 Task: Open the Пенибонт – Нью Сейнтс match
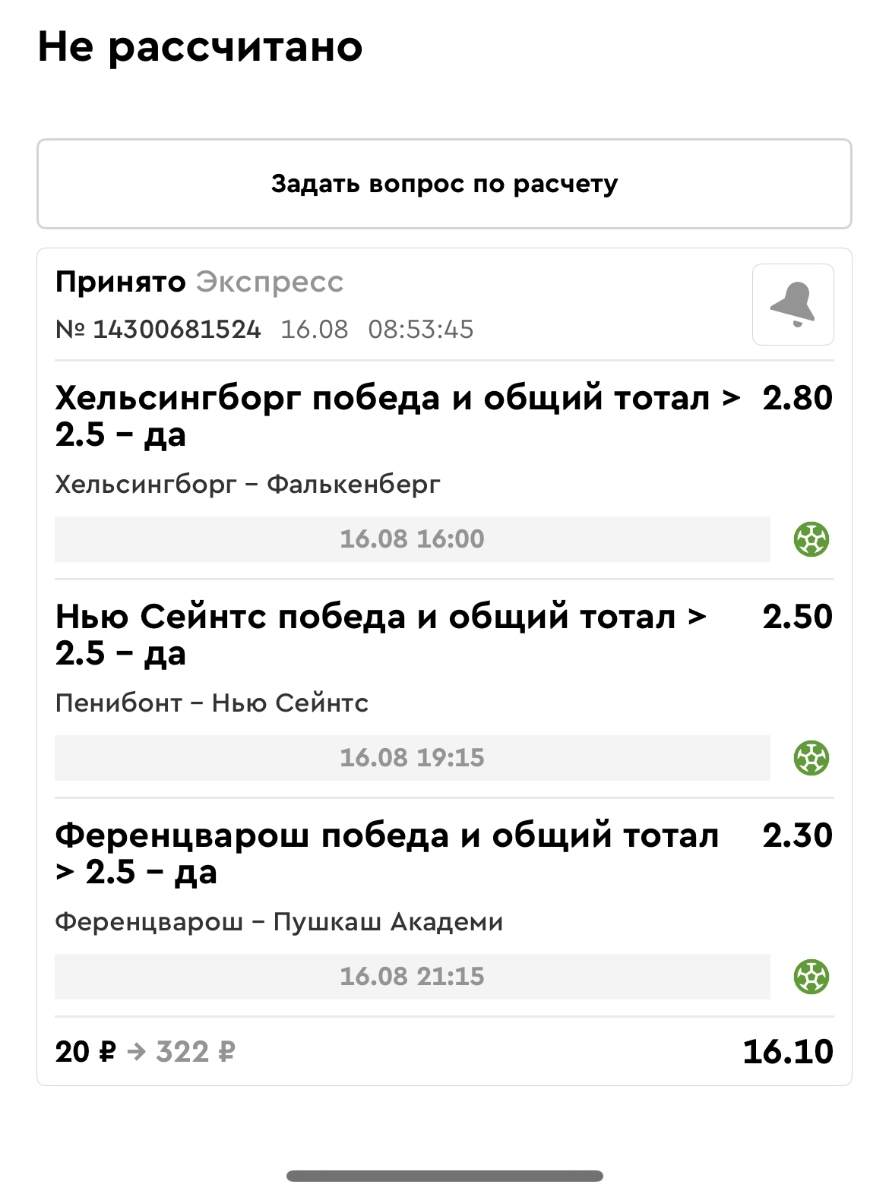point(212,703)
